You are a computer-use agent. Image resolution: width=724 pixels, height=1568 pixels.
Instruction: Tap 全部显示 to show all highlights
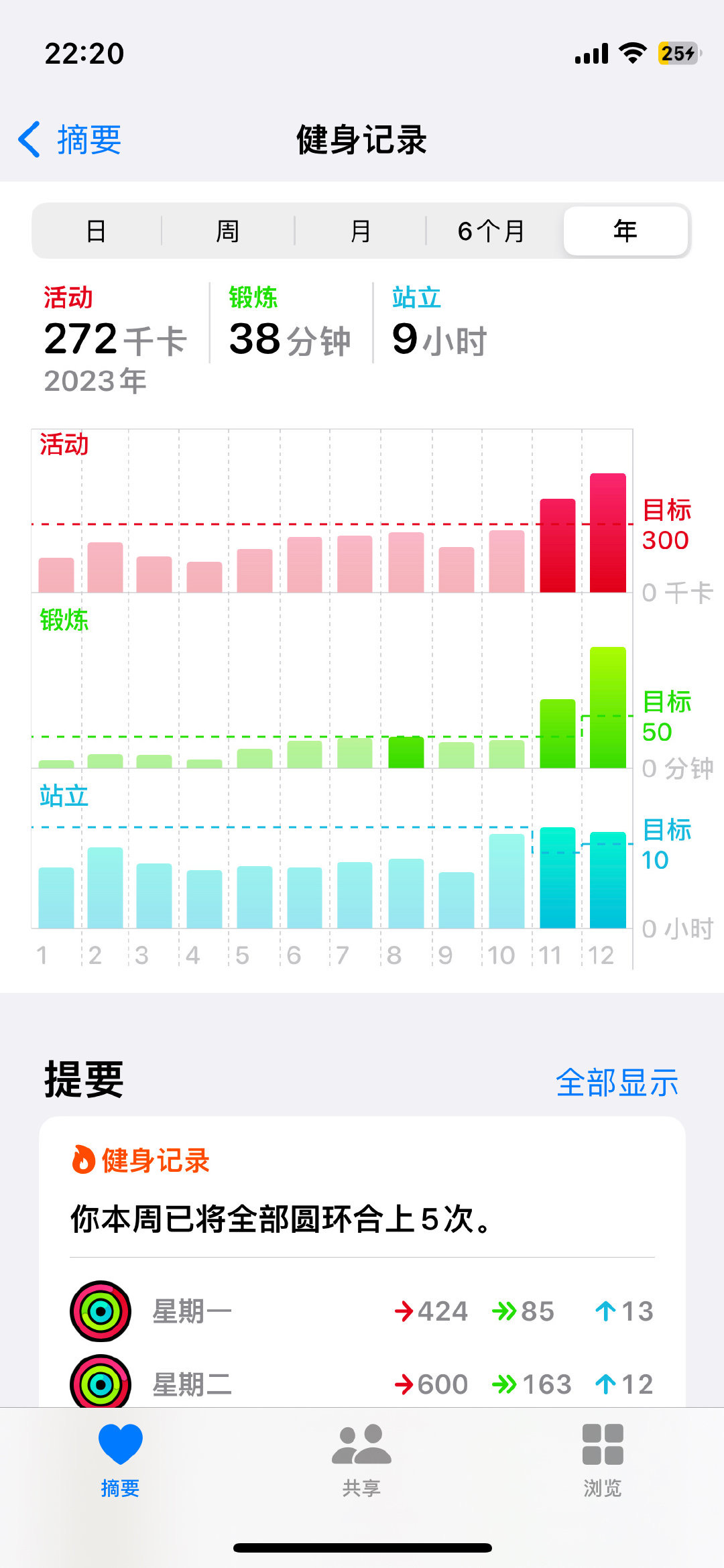point(617,1082)
